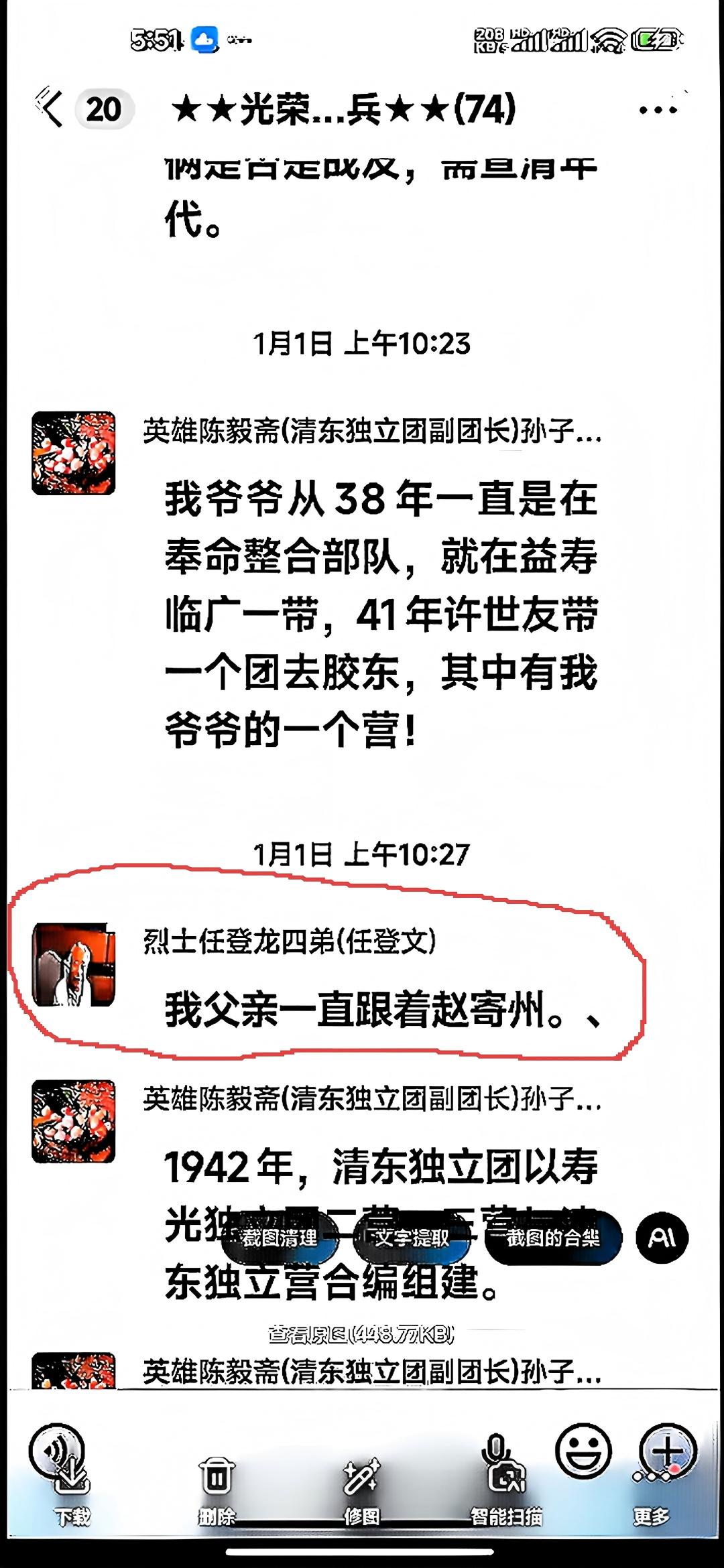Viewport: 724px width, 1568px height.
Task: Delete this image via 删除
Action: 217,1491
